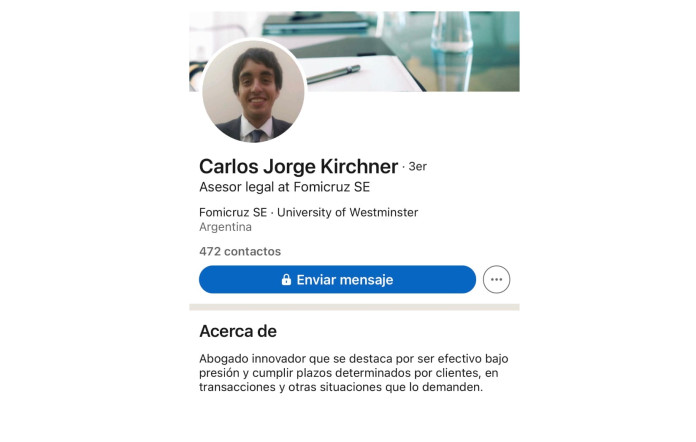Tap the Enviar mensaje button
The height and width of the screenshot is (442, 696).
[x=337, y=280]
